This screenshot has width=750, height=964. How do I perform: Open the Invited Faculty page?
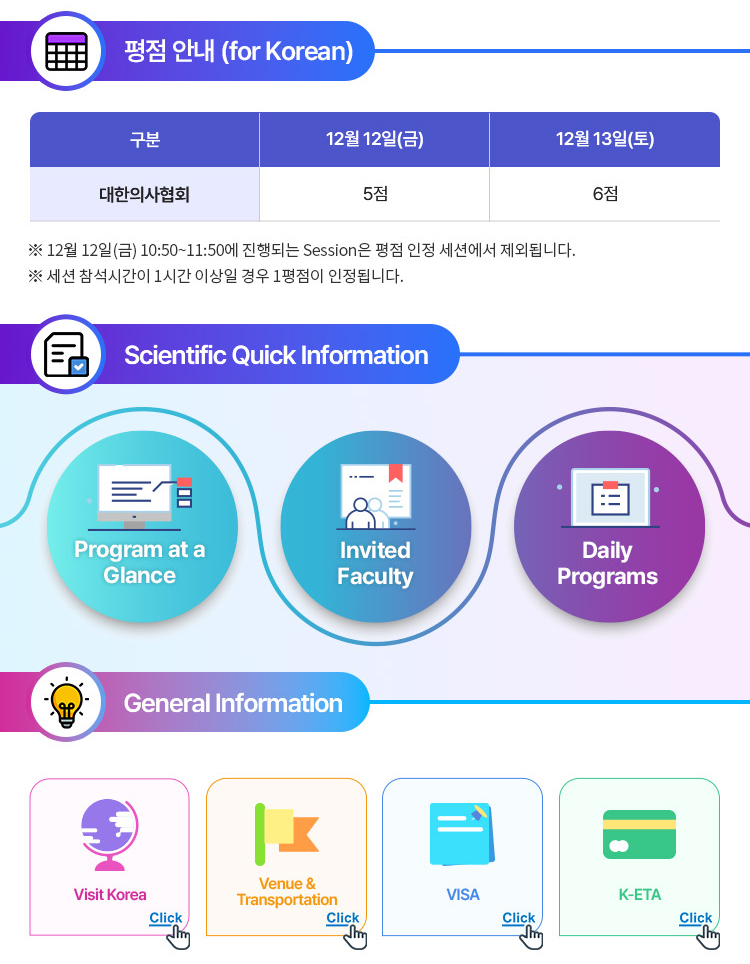(x=375, y=526)
